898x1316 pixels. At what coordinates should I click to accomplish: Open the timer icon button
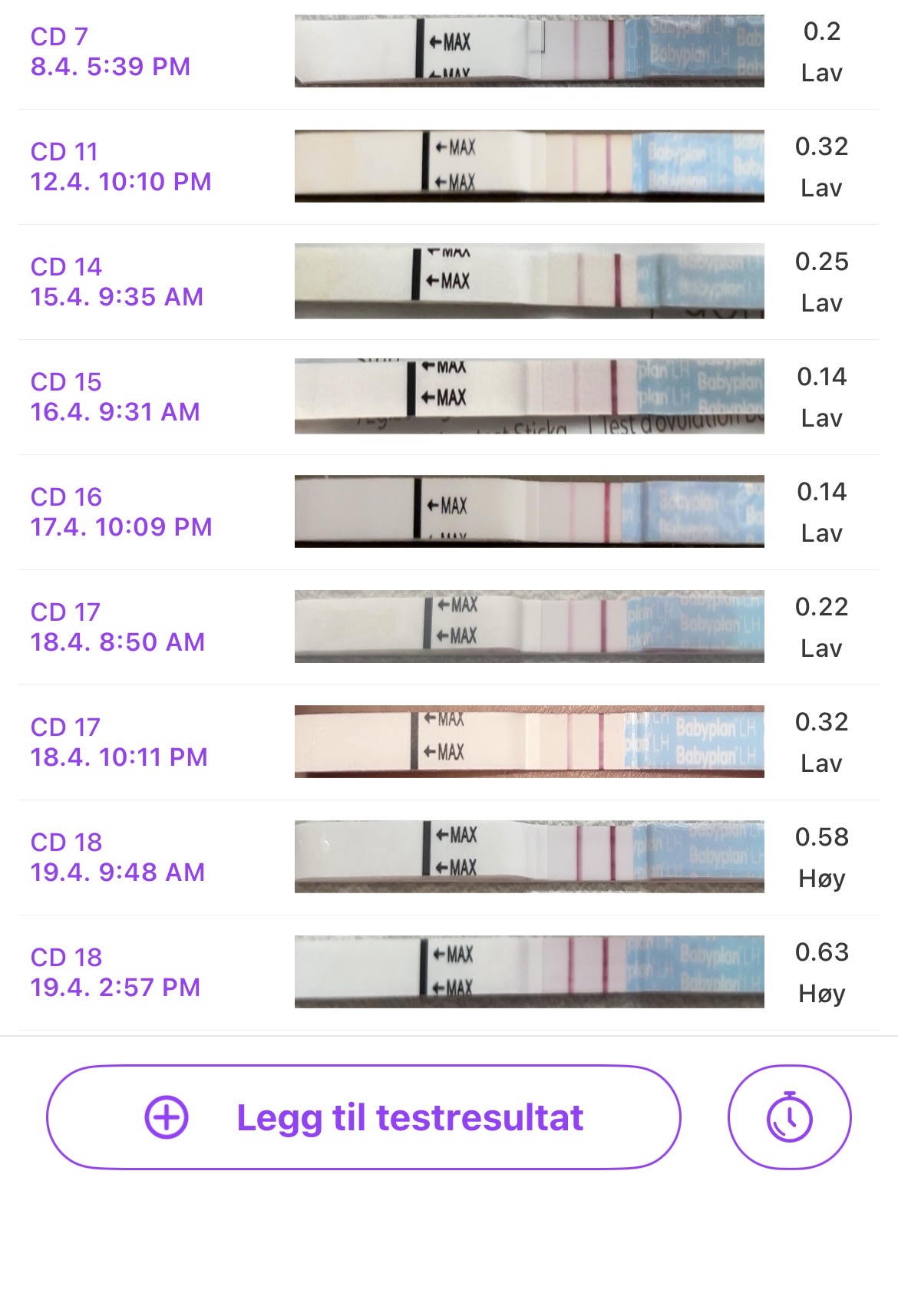point(789,1117)
